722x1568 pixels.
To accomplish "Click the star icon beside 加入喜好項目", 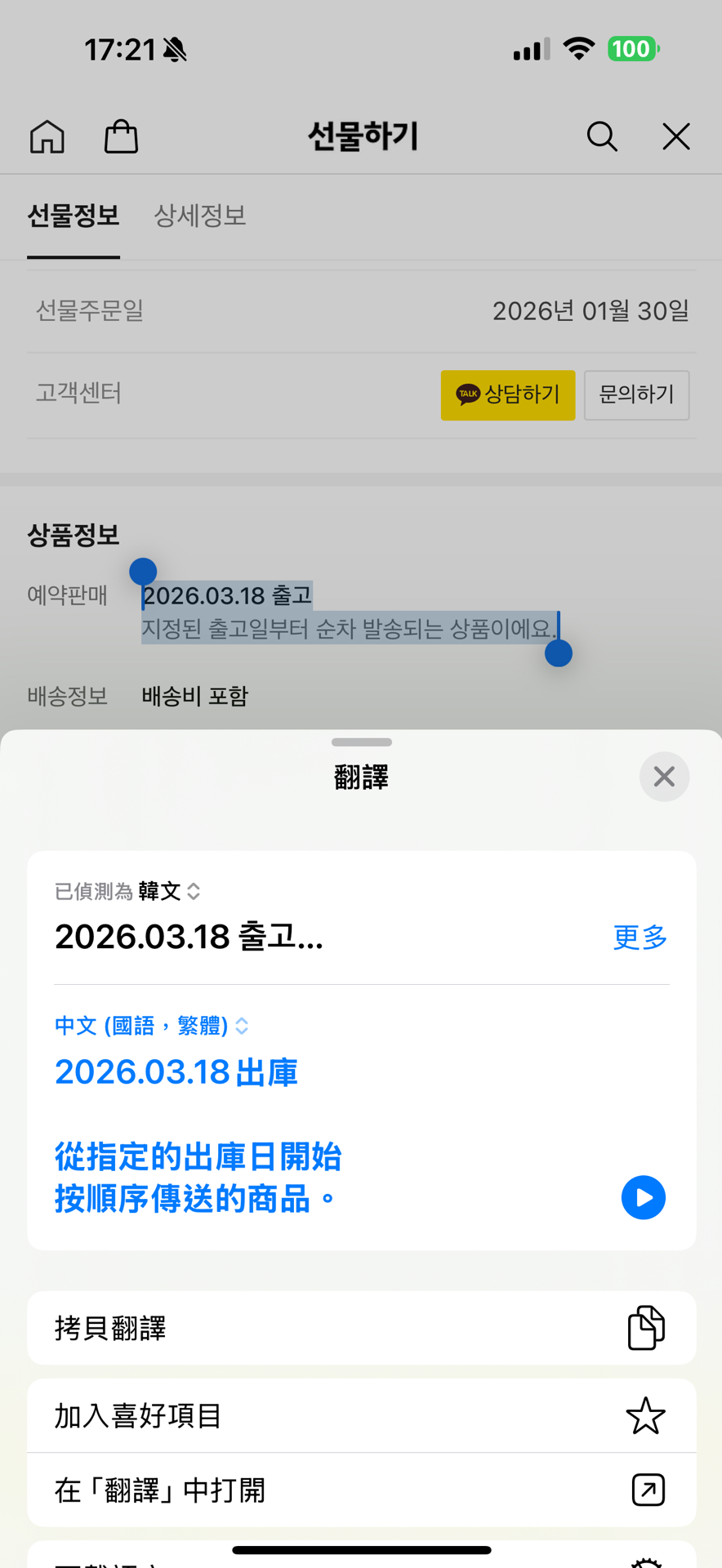I will pos(645,1415).
